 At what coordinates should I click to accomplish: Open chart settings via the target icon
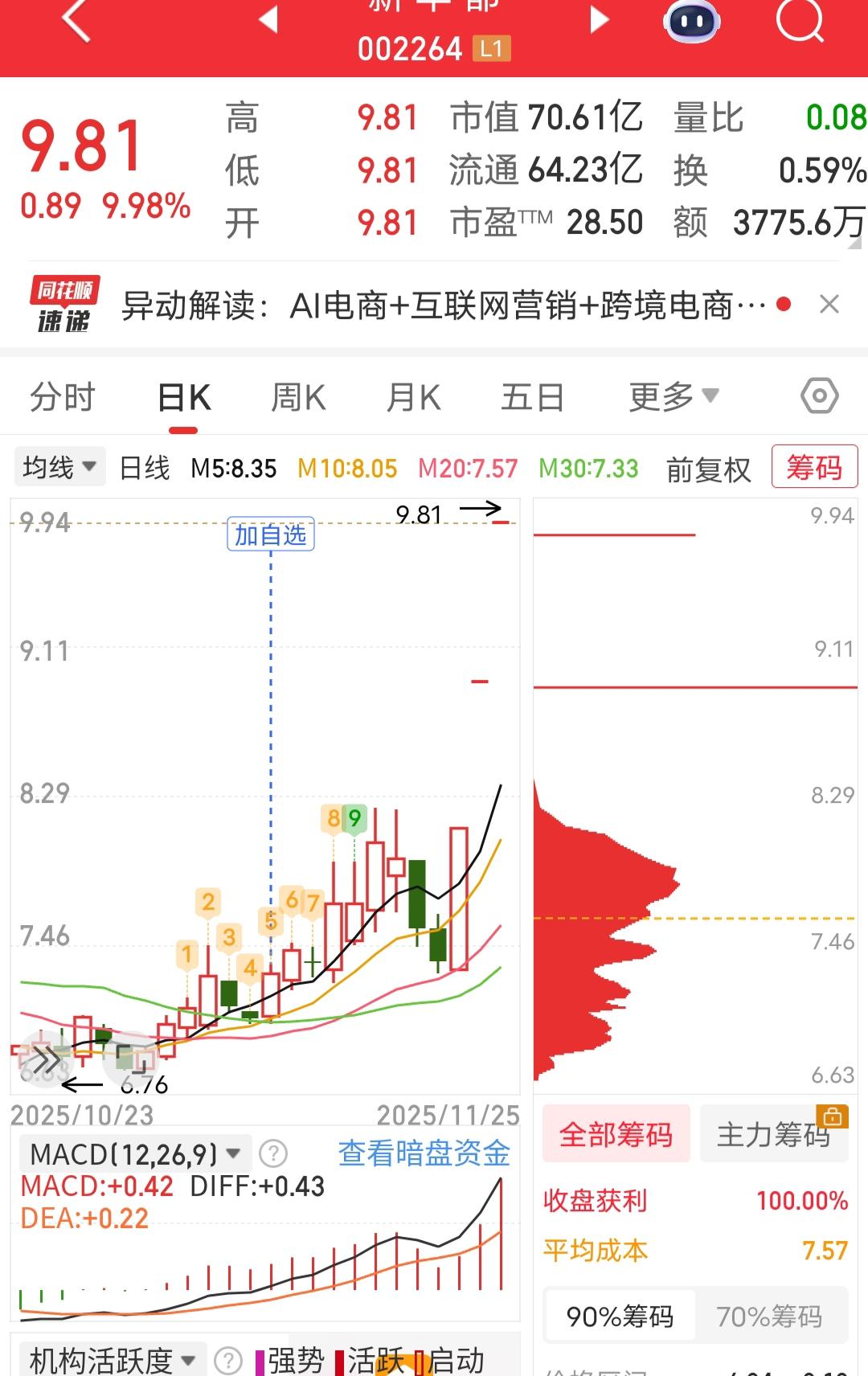[821, 395]
